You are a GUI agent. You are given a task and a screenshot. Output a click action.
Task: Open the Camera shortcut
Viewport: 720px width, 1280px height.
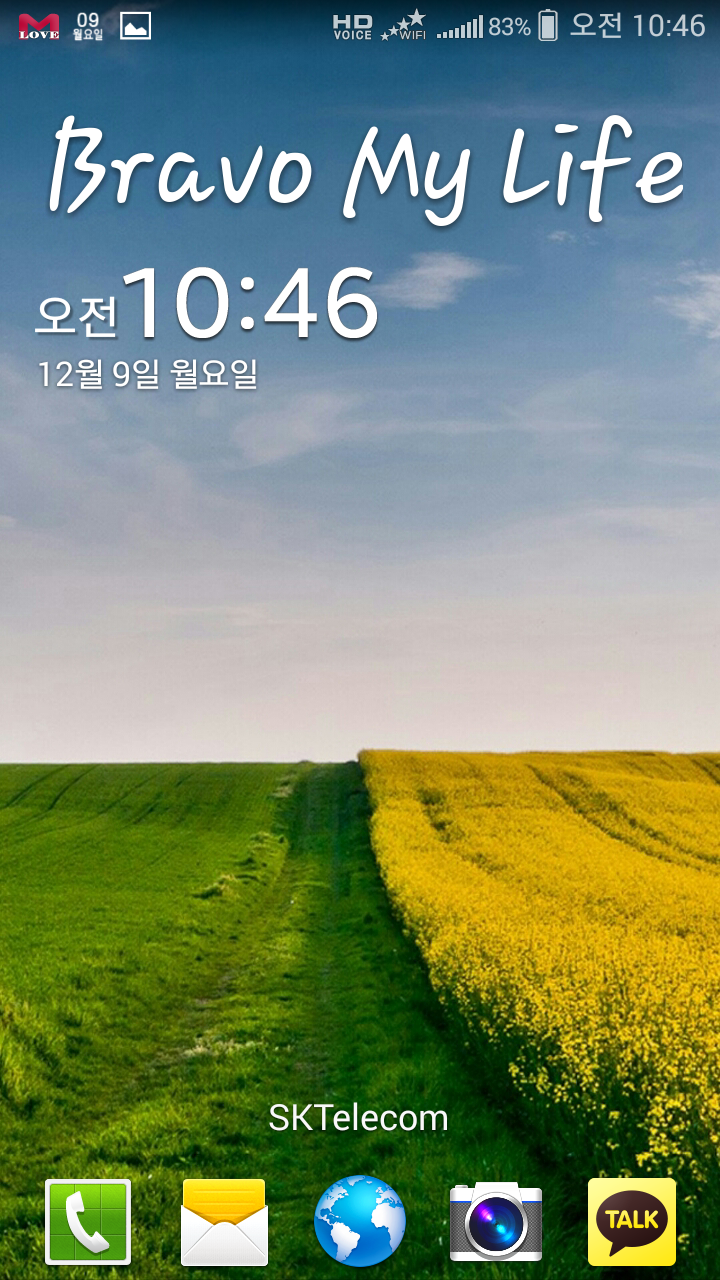[x=496, y=1221]
